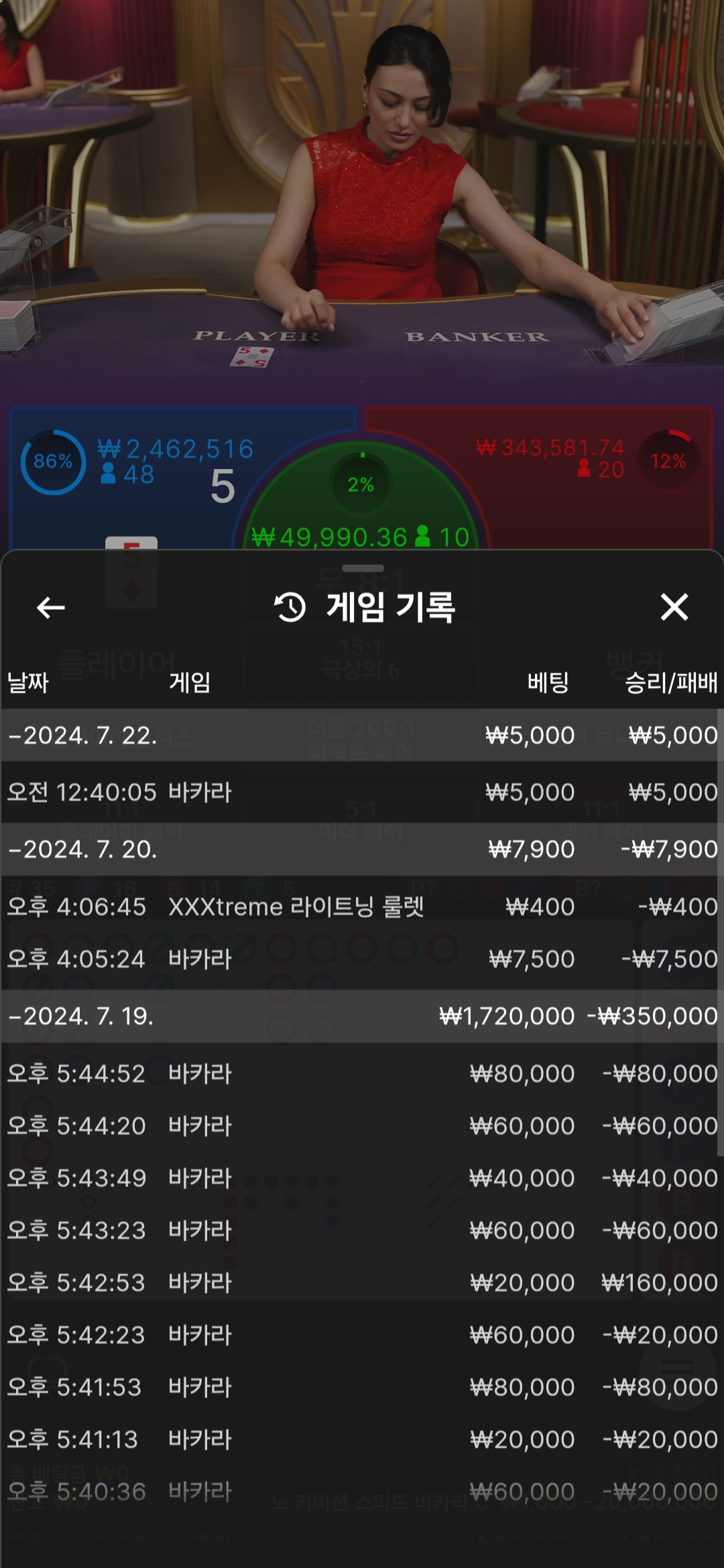Show details for 오후 5:43:49 바카라
The width and height of the screenshot is (724, 1568).
361,1179
